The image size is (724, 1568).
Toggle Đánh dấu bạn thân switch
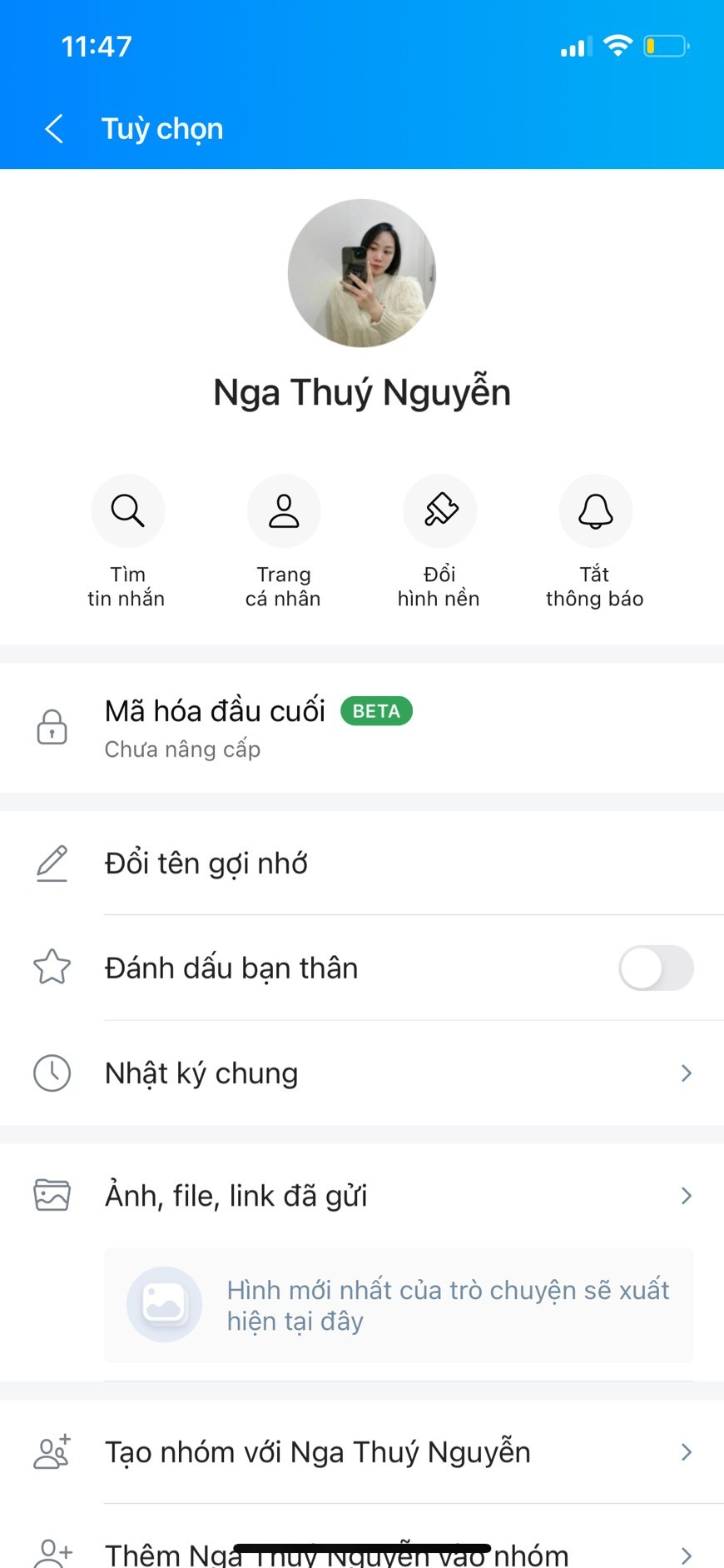656,968
